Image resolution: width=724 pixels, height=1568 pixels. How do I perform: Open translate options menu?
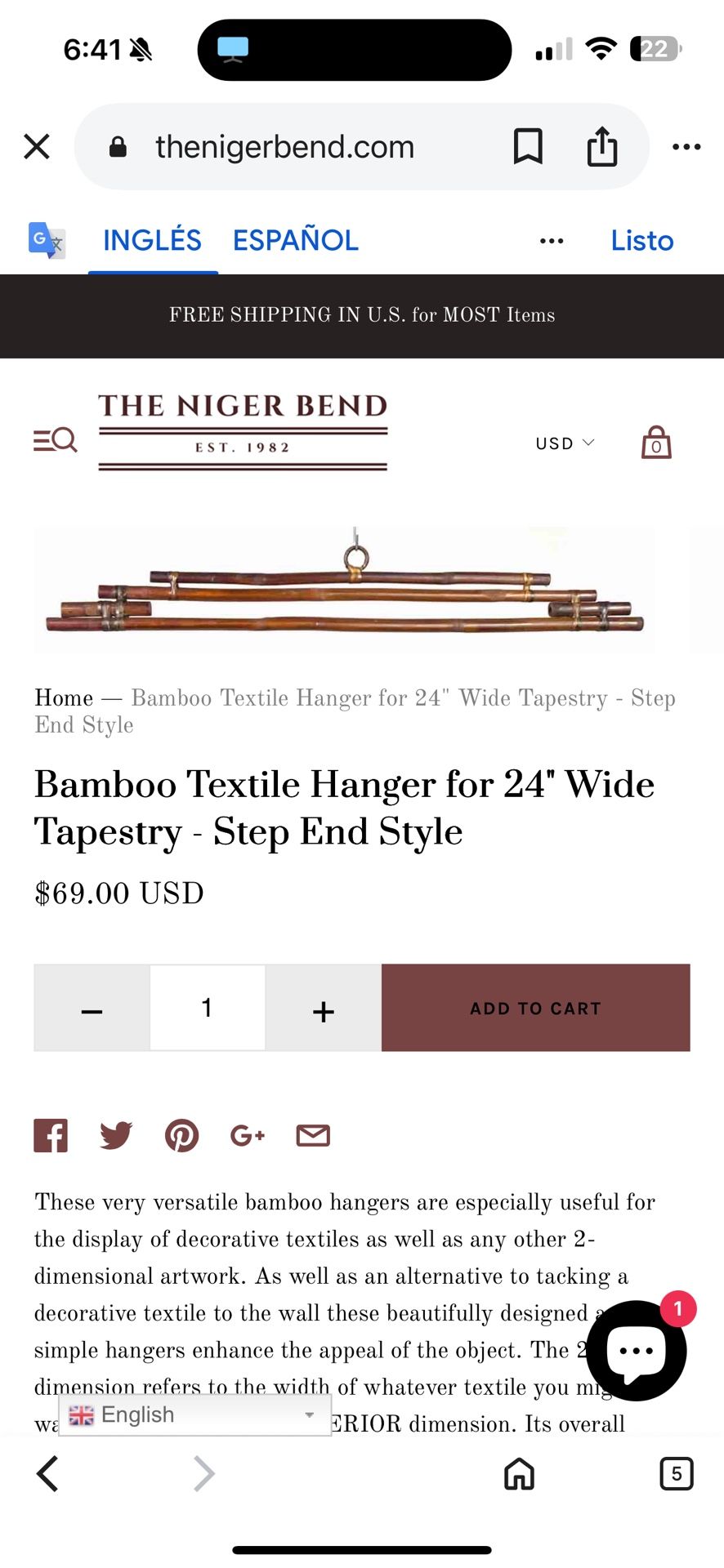[x=552, y=241]
